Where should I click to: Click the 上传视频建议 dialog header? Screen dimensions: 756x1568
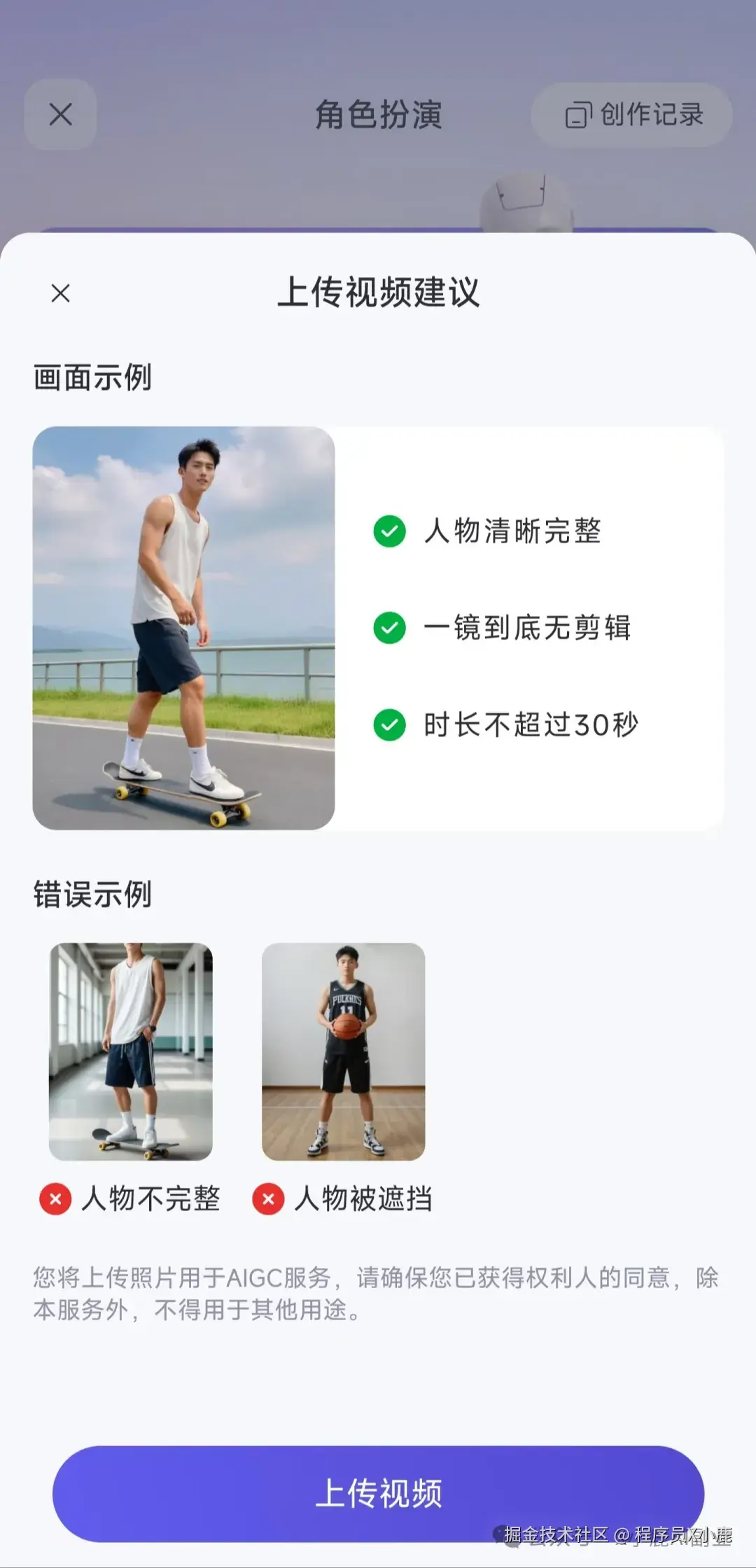(x=378, y=293)
